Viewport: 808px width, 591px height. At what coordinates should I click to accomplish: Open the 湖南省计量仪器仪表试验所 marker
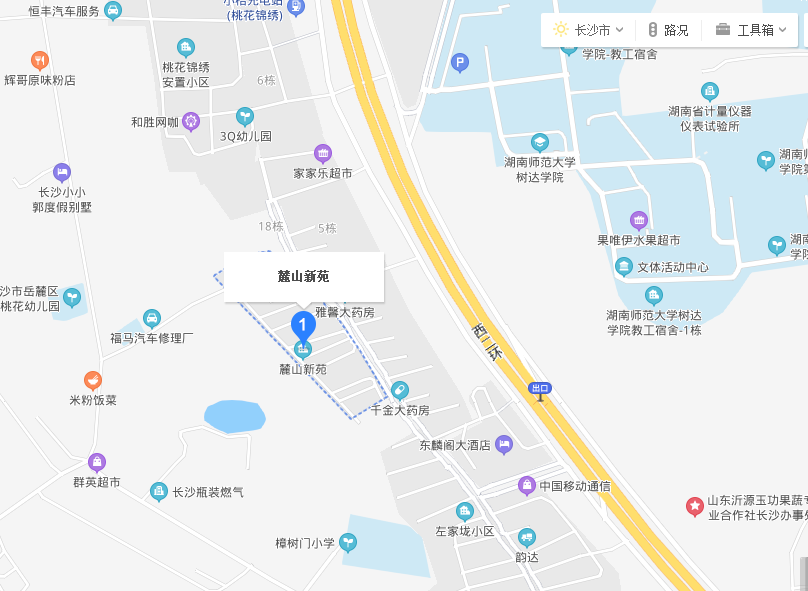point(710,91)
